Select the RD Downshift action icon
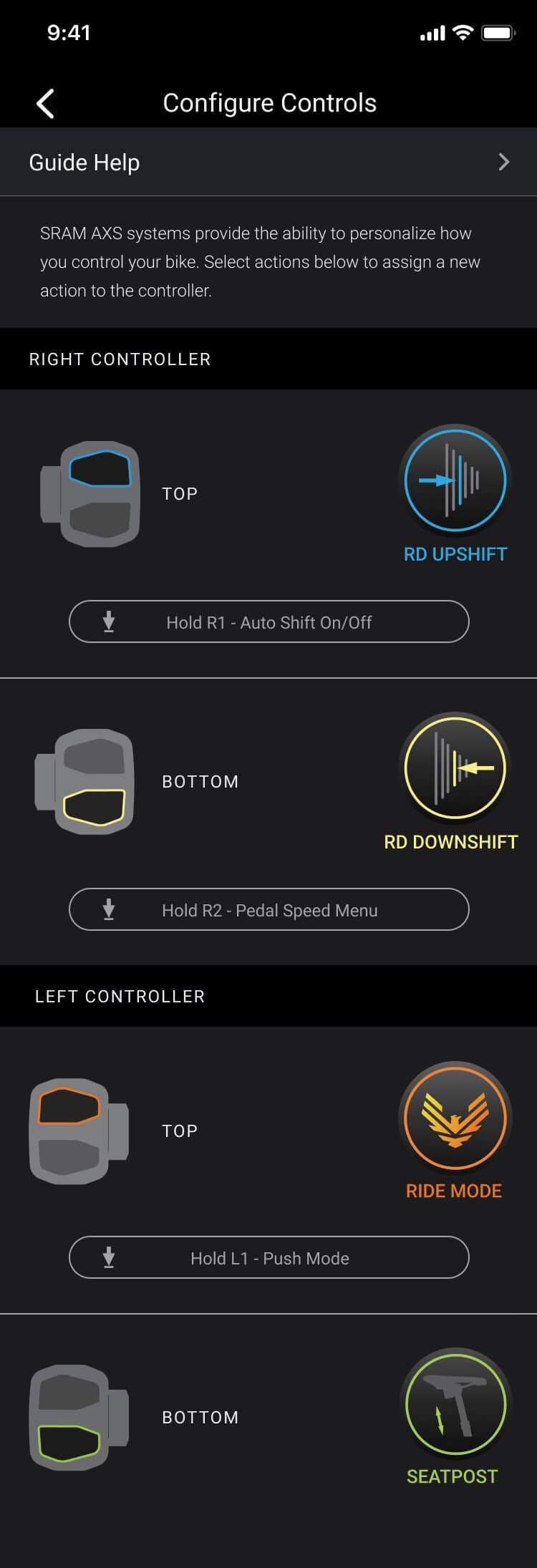The image size is (537, 1568). pyautogui.click(x=455, y=768)
